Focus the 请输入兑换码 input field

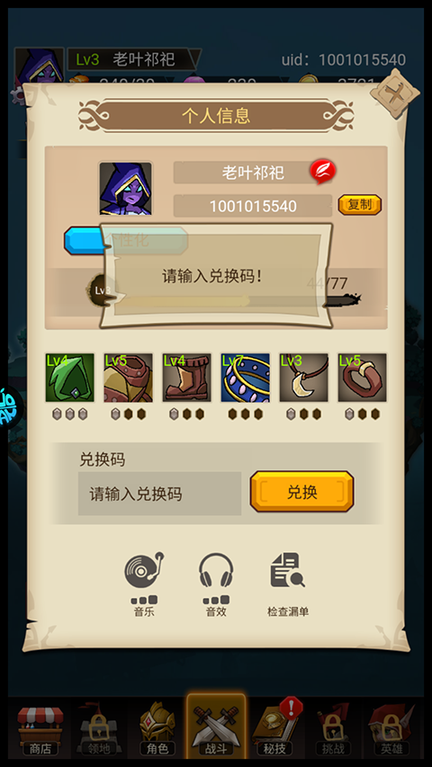(x=159, y=494)
